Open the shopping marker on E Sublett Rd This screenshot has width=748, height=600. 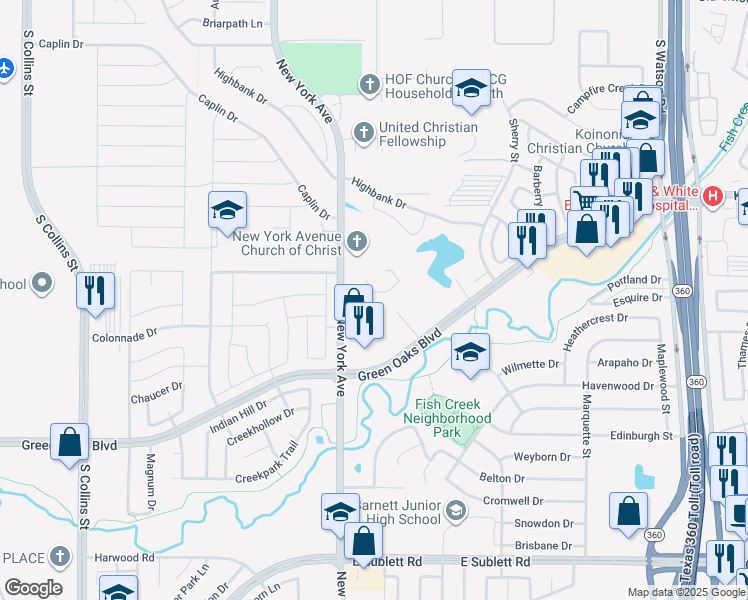[364, 541]
